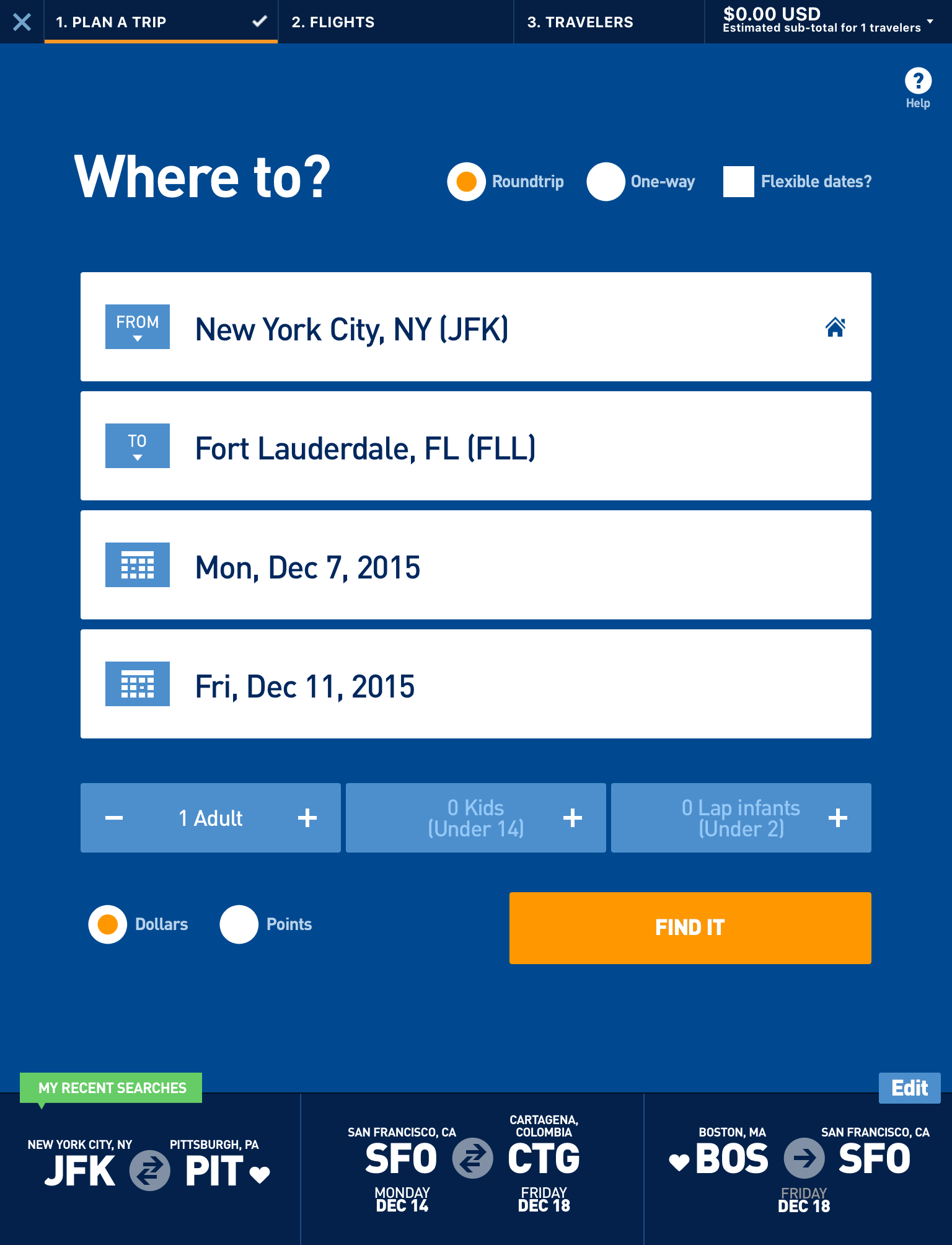Image resolution: width=952 pixels, height=1245 pixels.
Task: Add one more adult traveler
Action: coord(307,818)
